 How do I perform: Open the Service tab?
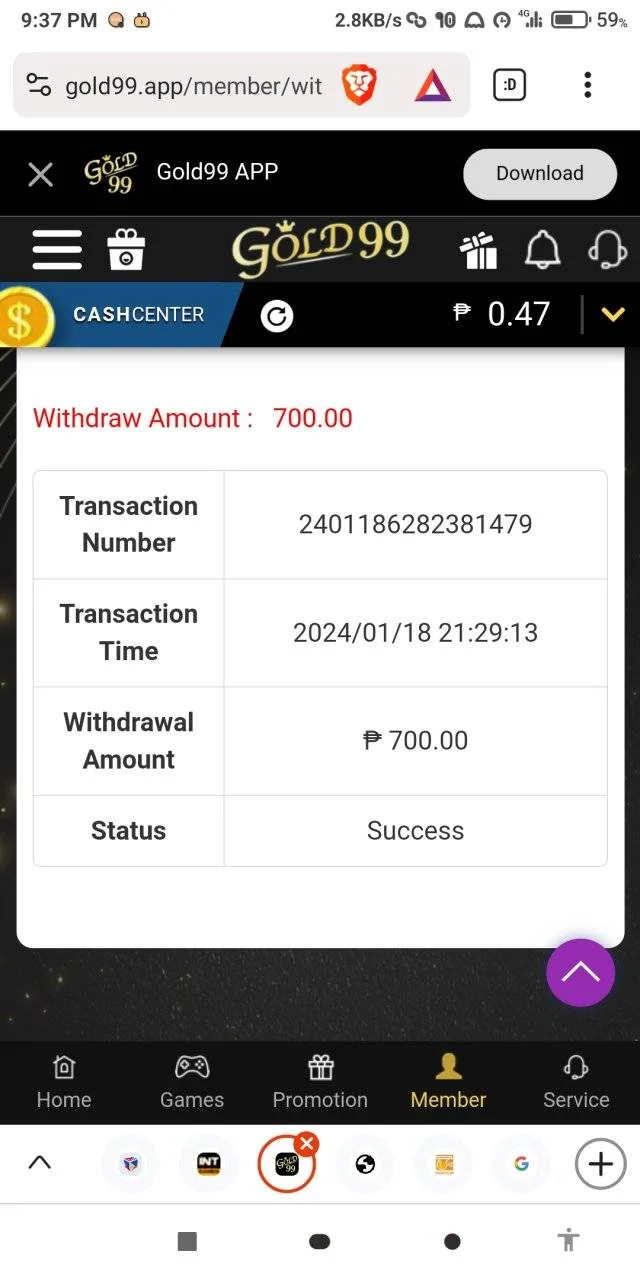(576, 1082)
